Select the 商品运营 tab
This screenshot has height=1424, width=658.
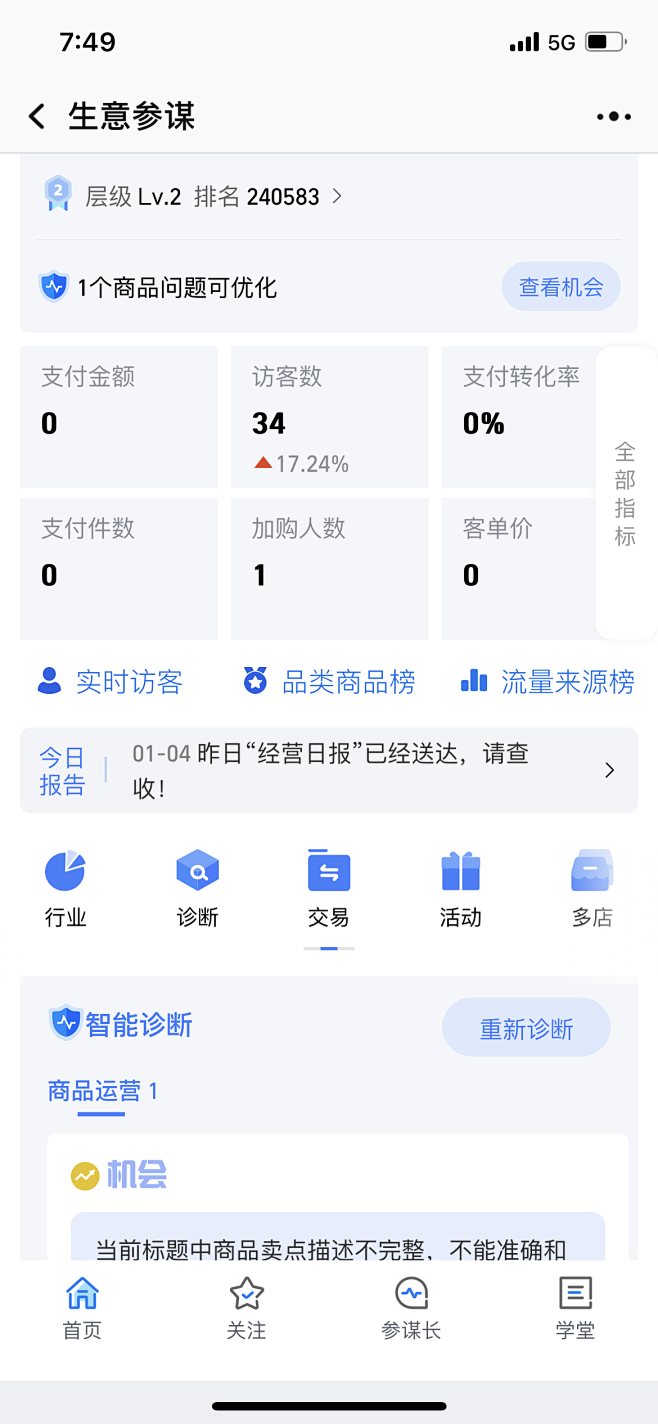click(x=102, y=1091)
